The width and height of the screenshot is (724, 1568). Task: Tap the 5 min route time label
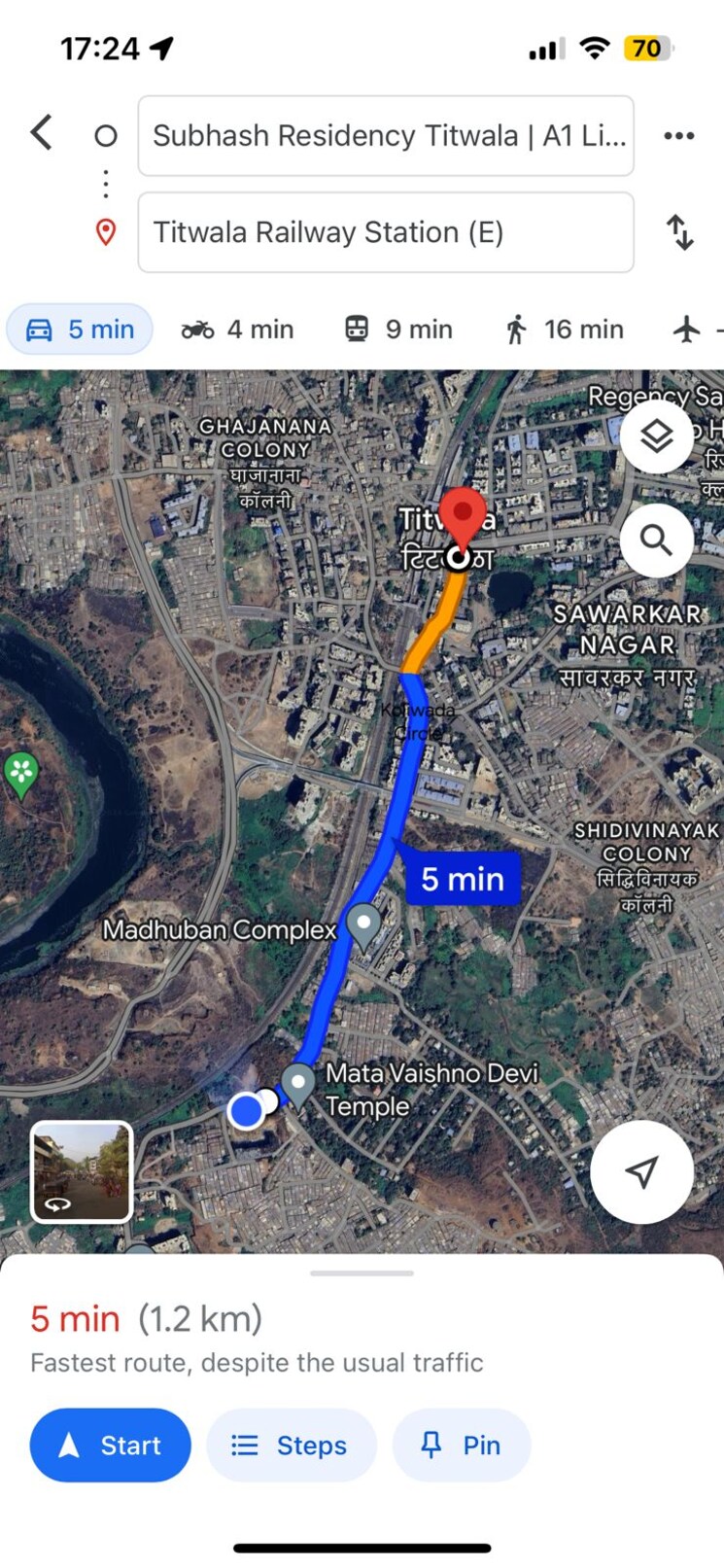pyautogui.click(x=463, y=878)
